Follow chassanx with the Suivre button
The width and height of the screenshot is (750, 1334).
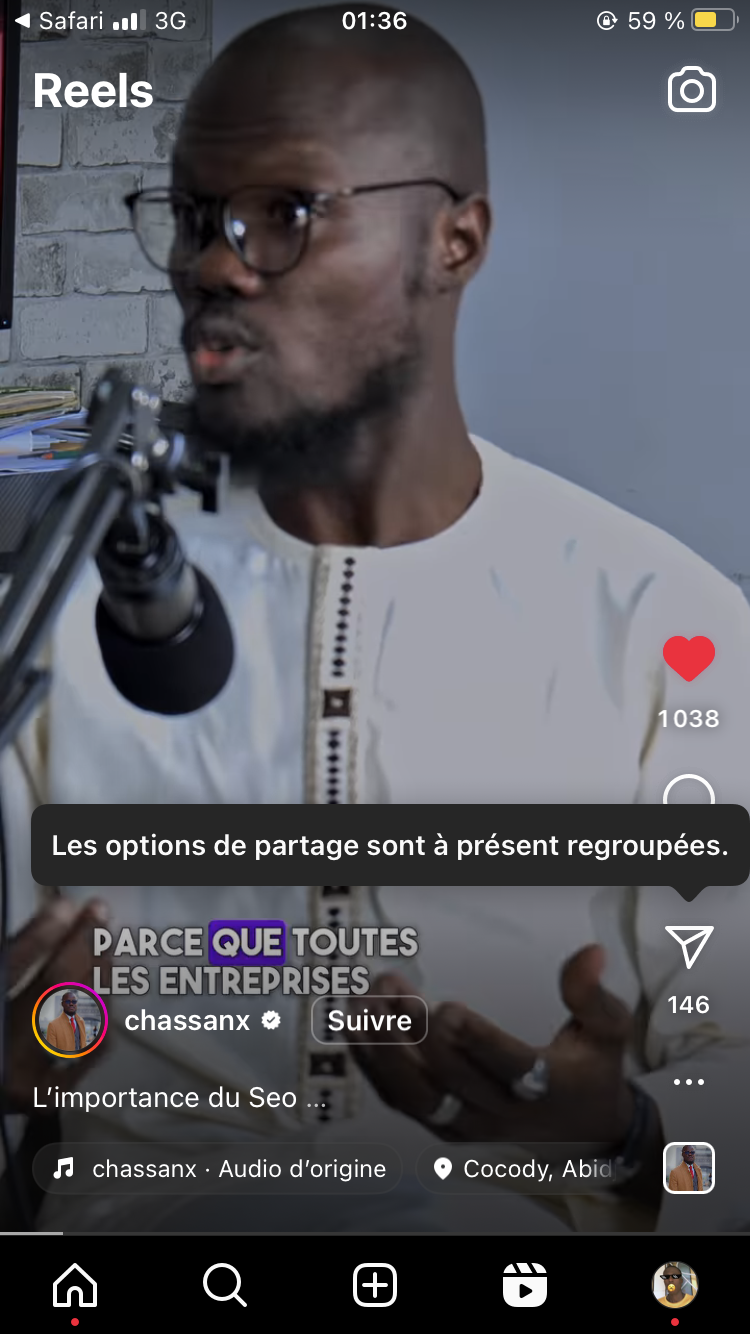pyautogui.click(x=369, y=1021)
